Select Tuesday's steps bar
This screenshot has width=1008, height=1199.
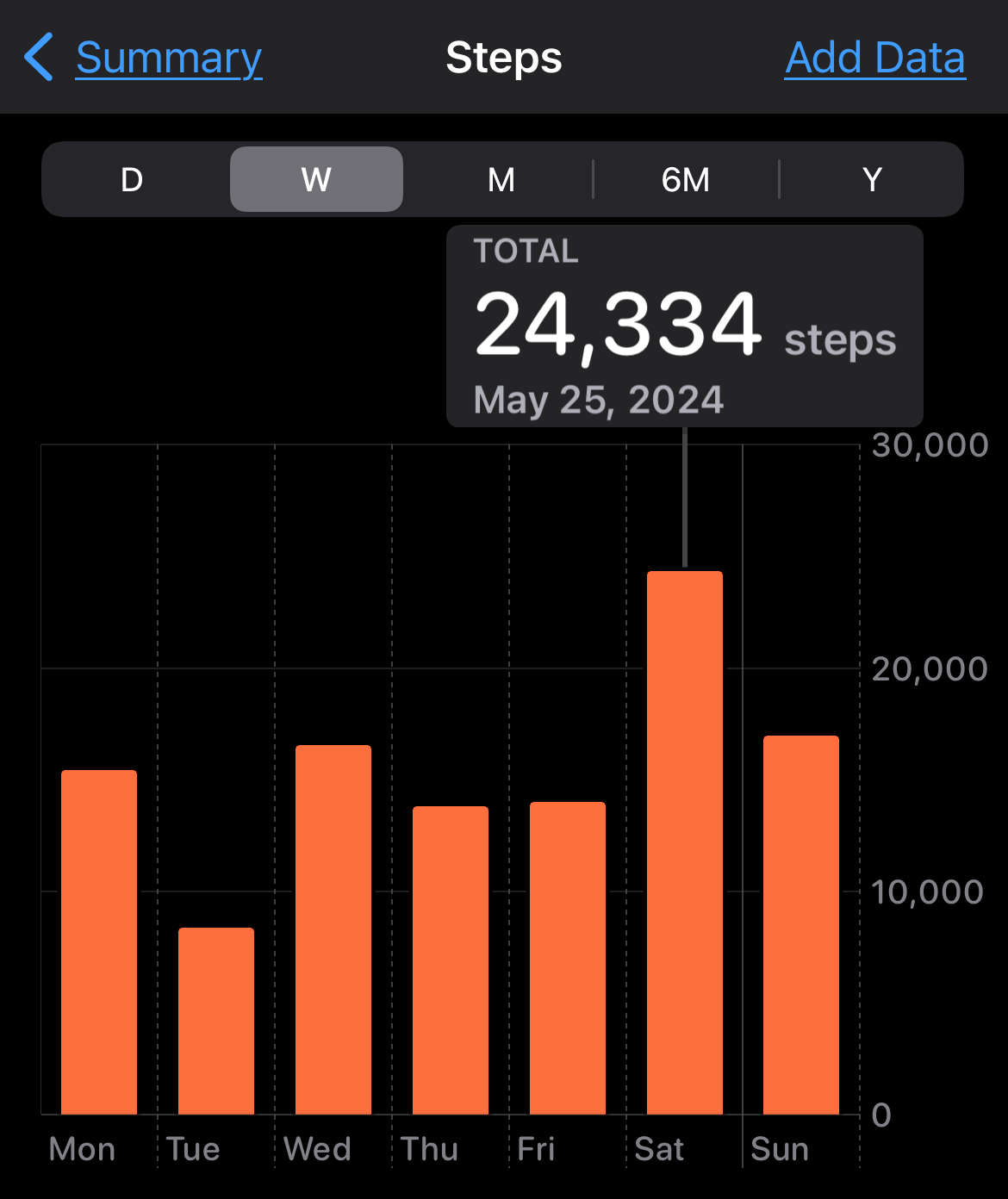(216, 1021)
